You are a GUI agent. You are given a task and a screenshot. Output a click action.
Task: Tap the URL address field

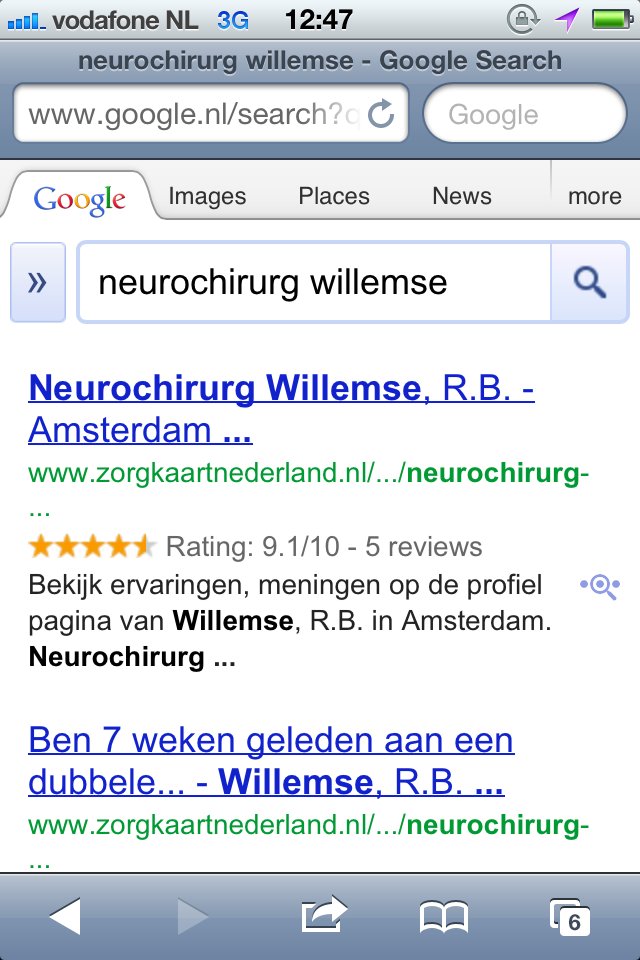tap(190, 114)
